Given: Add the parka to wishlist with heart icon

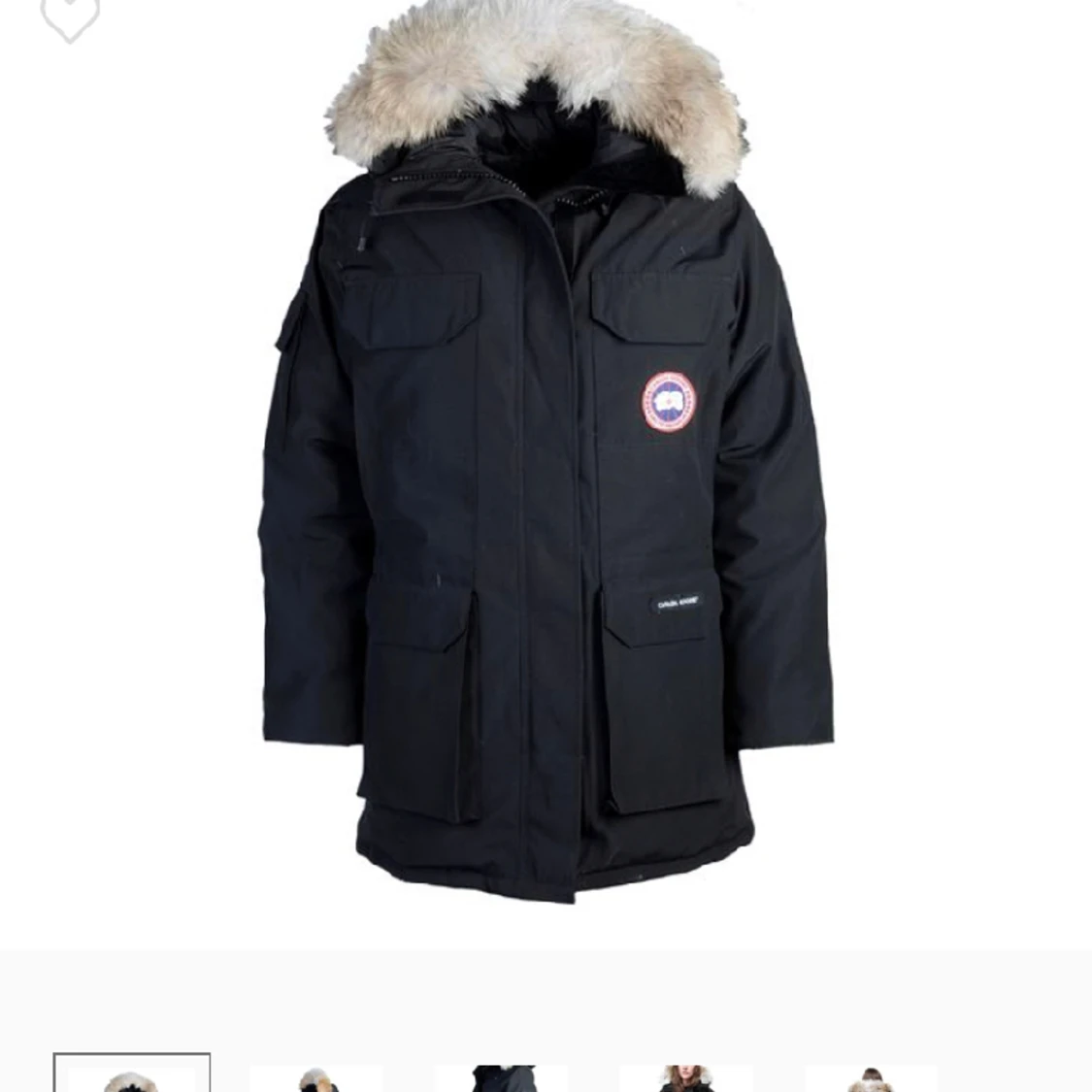Looking at the screenshot, I should coord(70,17).
